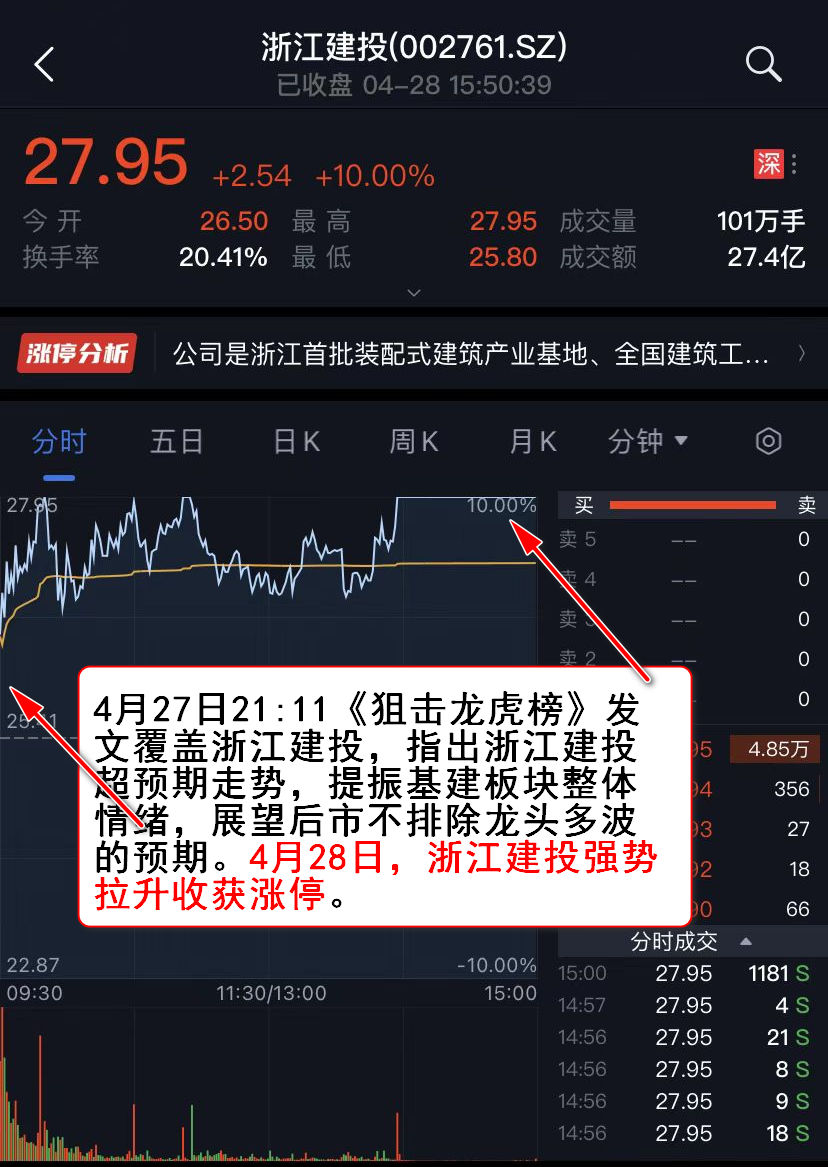Select the 周K chart tab
The height and width of the screenshot is (1167, 828).
pyautogui.click(x=414, y=441)
